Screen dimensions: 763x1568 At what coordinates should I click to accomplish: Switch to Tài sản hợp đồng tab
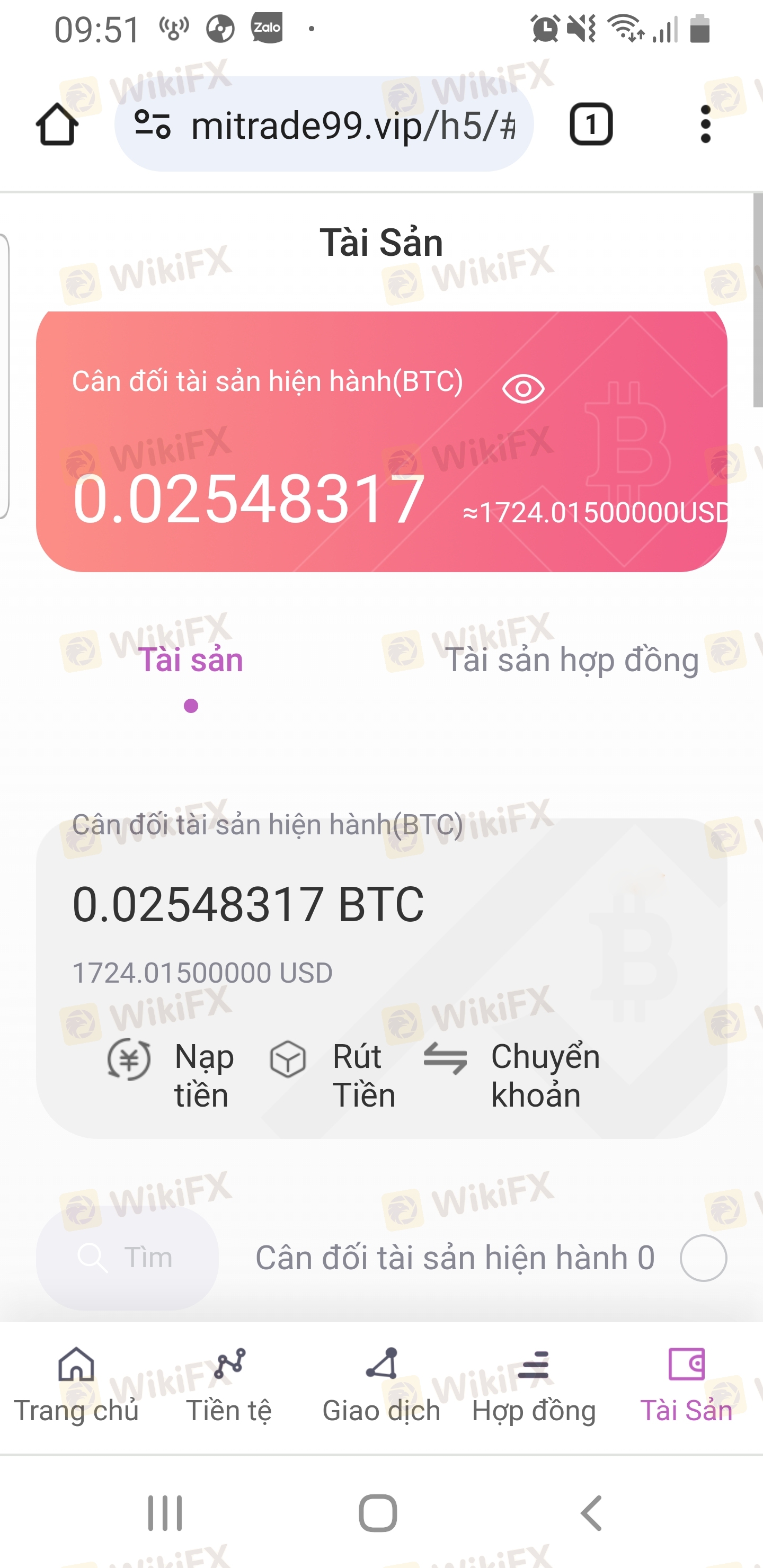point(571,661)
